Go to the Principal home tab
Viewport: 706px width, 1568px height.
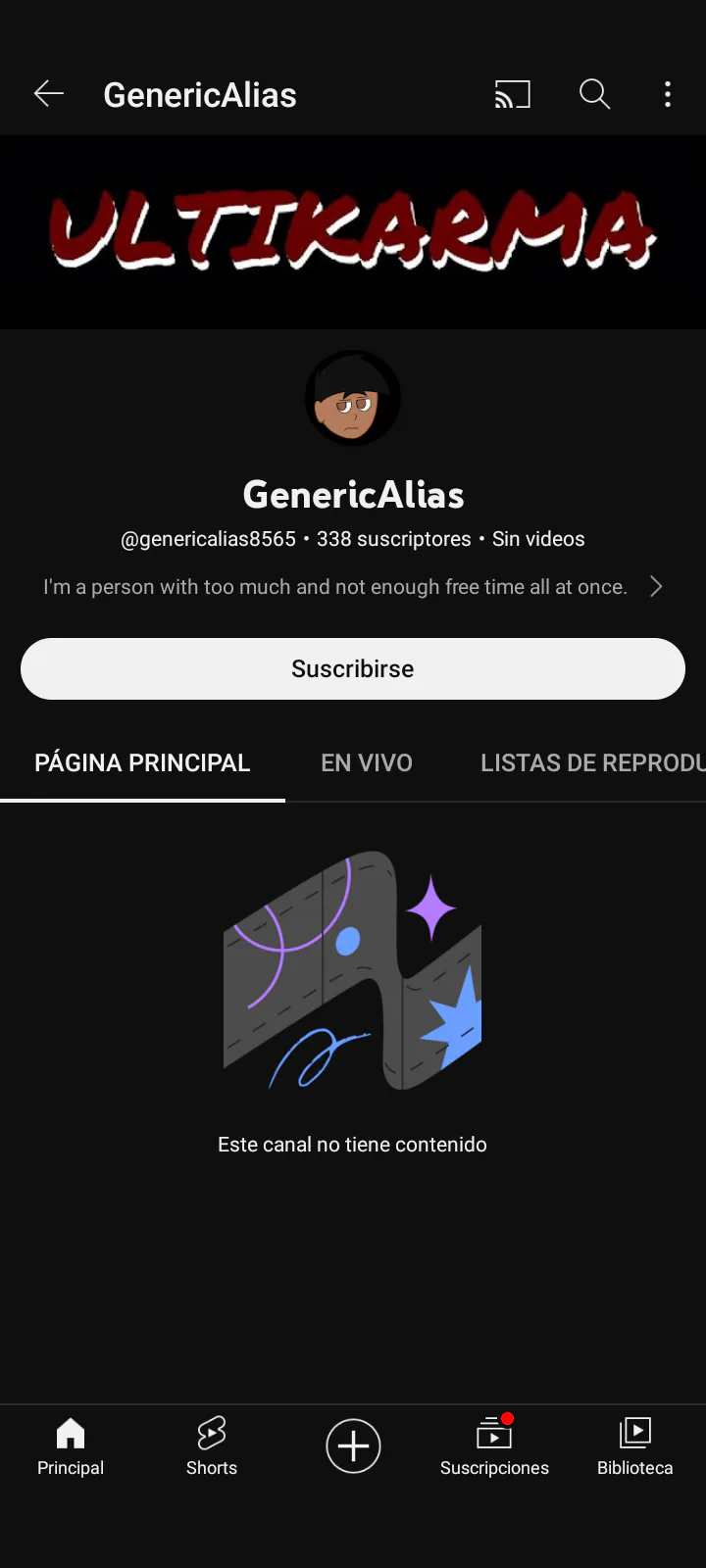point(71,1446)
